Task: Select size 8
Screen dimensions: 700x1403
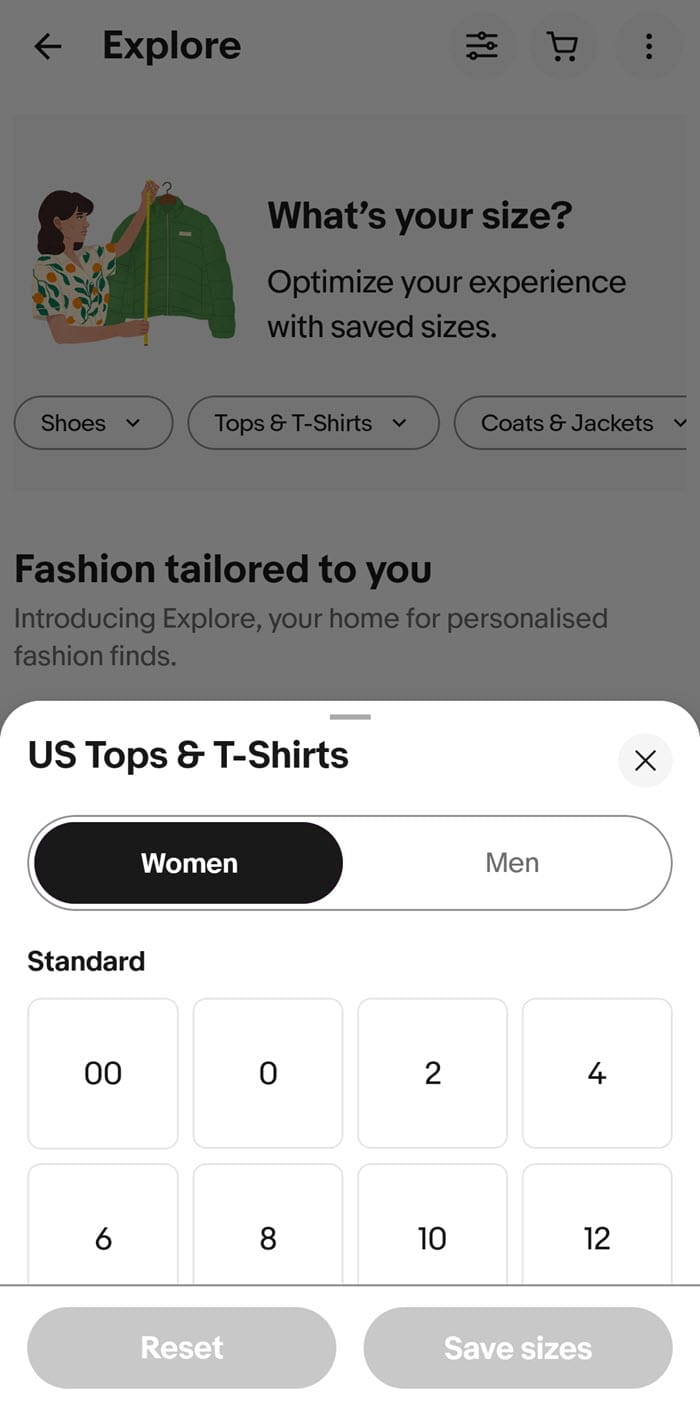Action: pos(268,1238)
